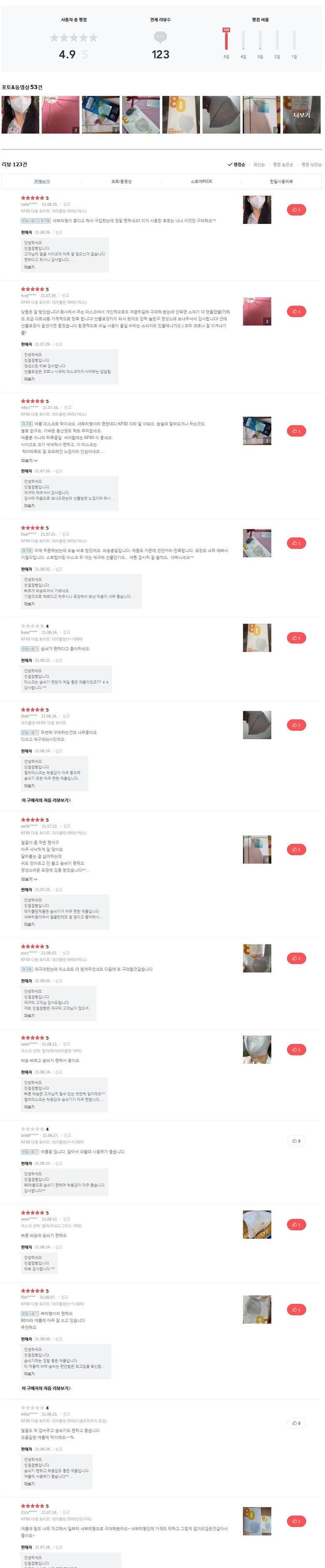Image resolution: width=325 pixels, height=1568 pixels.
Task: Like the review by rudw****
Action: pos(296,209)
